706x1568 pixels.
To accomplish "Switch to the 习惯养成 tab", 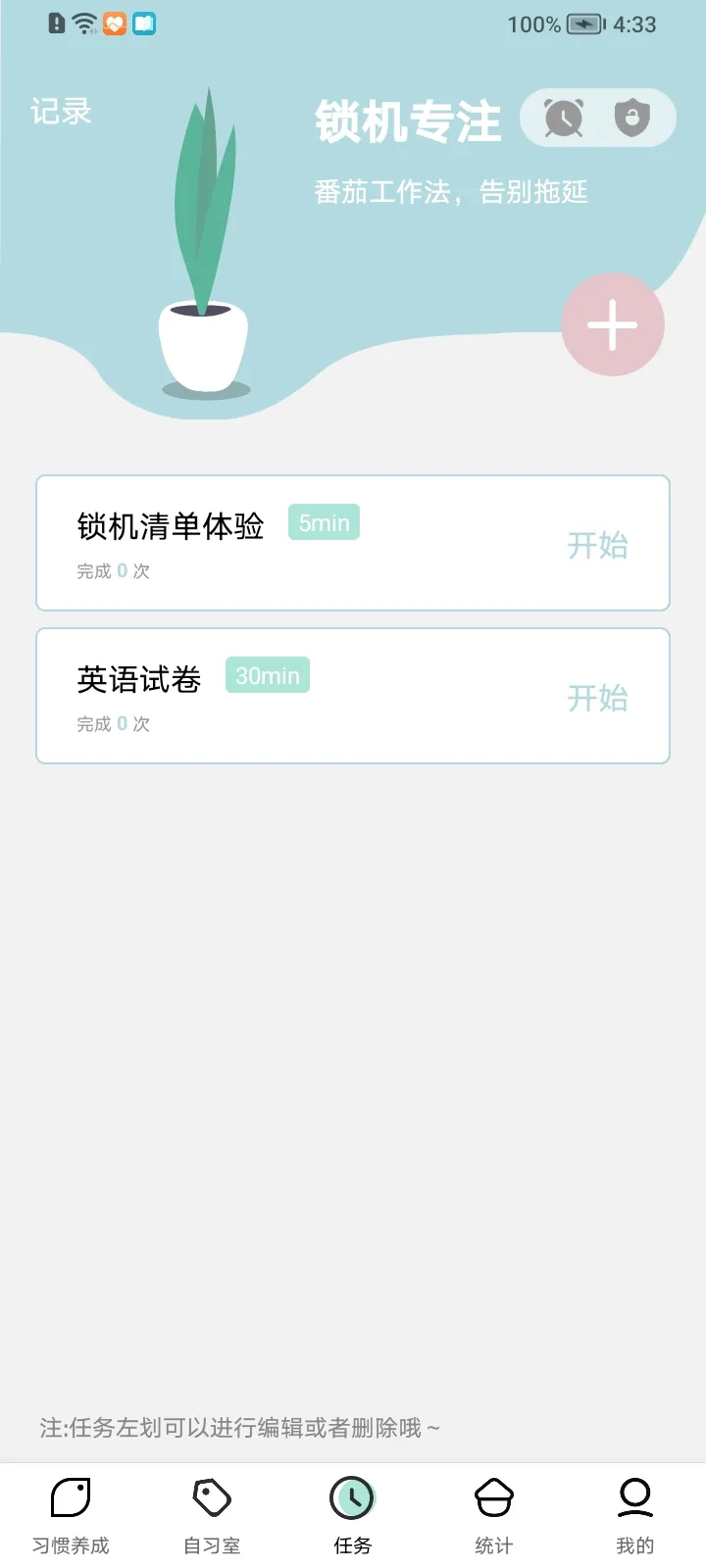I will click(71, 1515).
